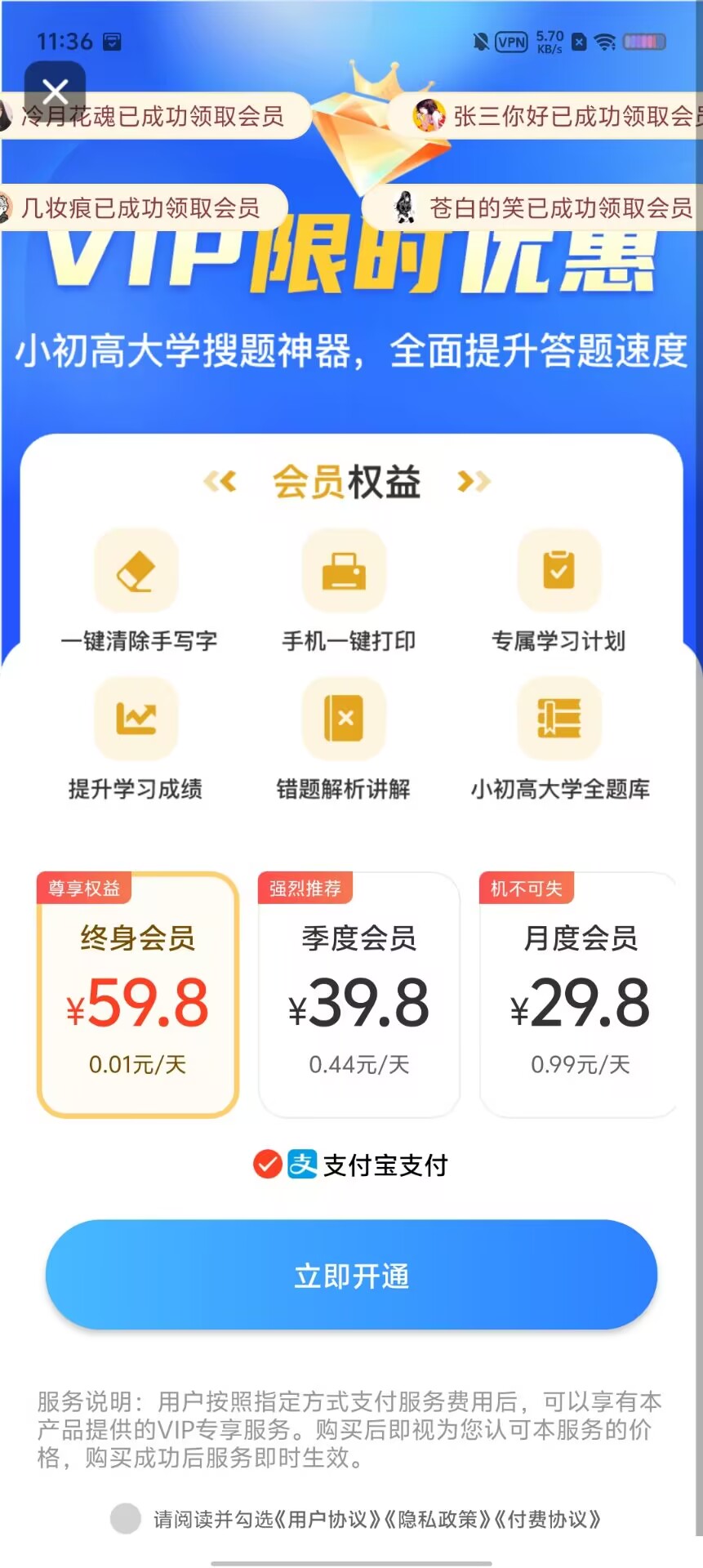This screenshot has width=703, height=1568.
Task: Check the agreement consent circle
Action: (x=126, y=1519)
